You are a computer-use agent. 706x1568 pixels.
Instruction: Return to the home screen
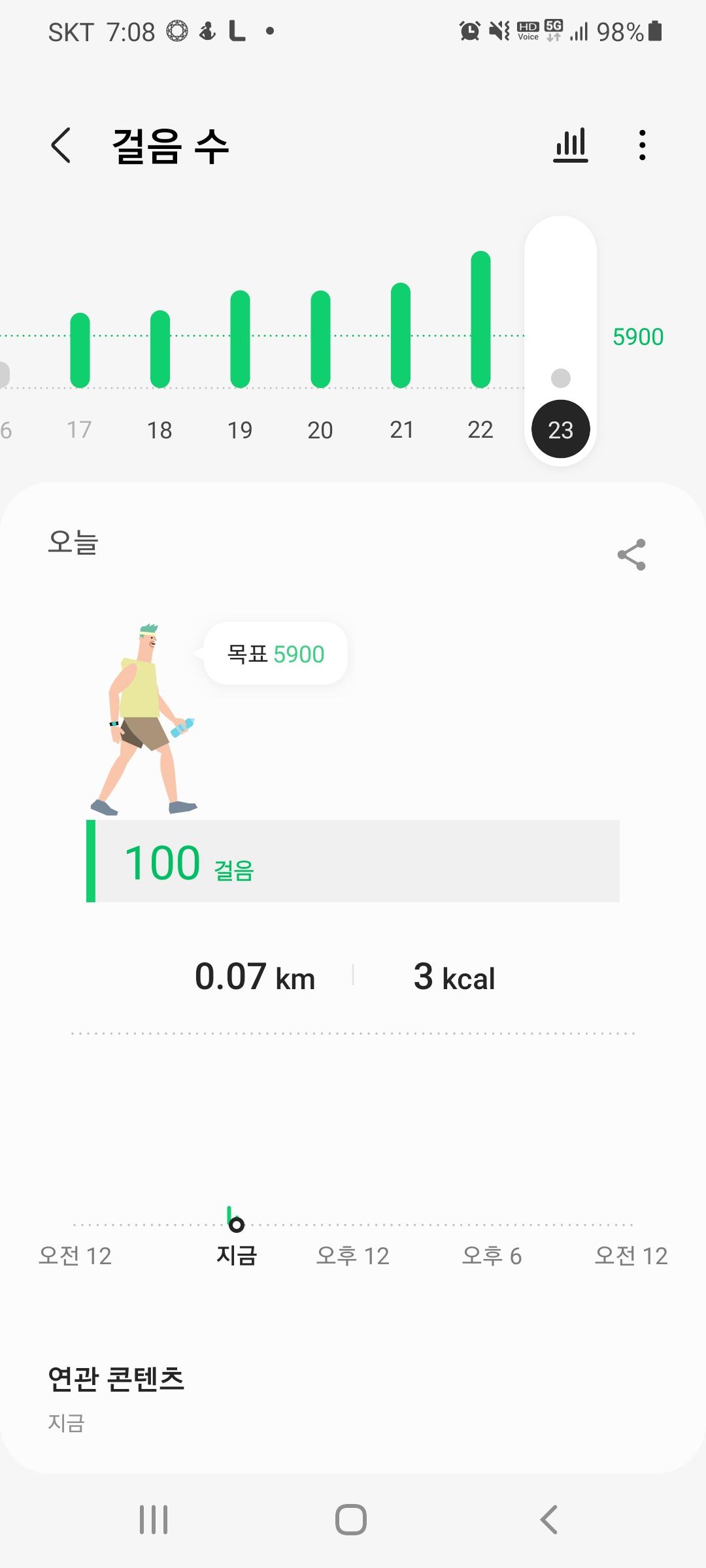[351, 1520]
